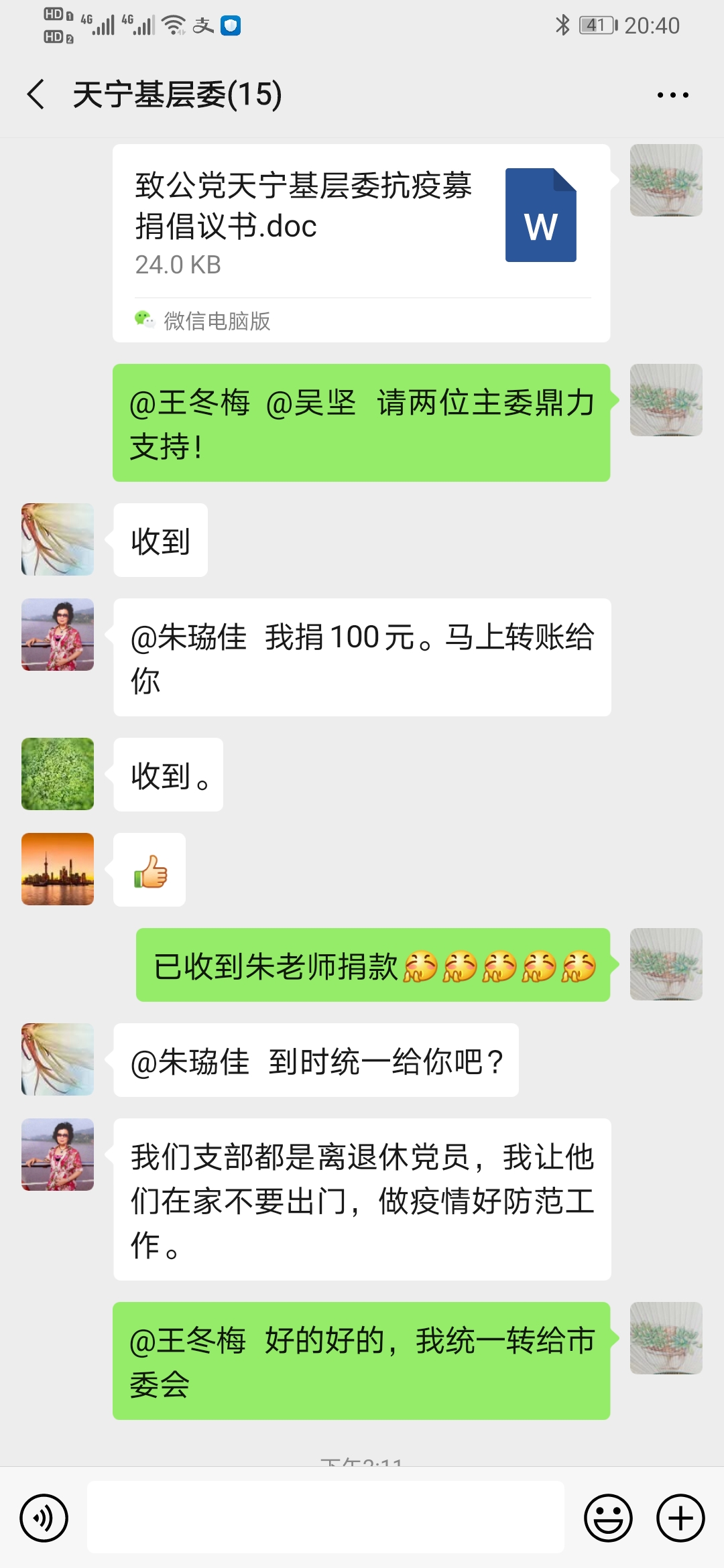
Task: Switch to voice message input
Action: 44,1518
